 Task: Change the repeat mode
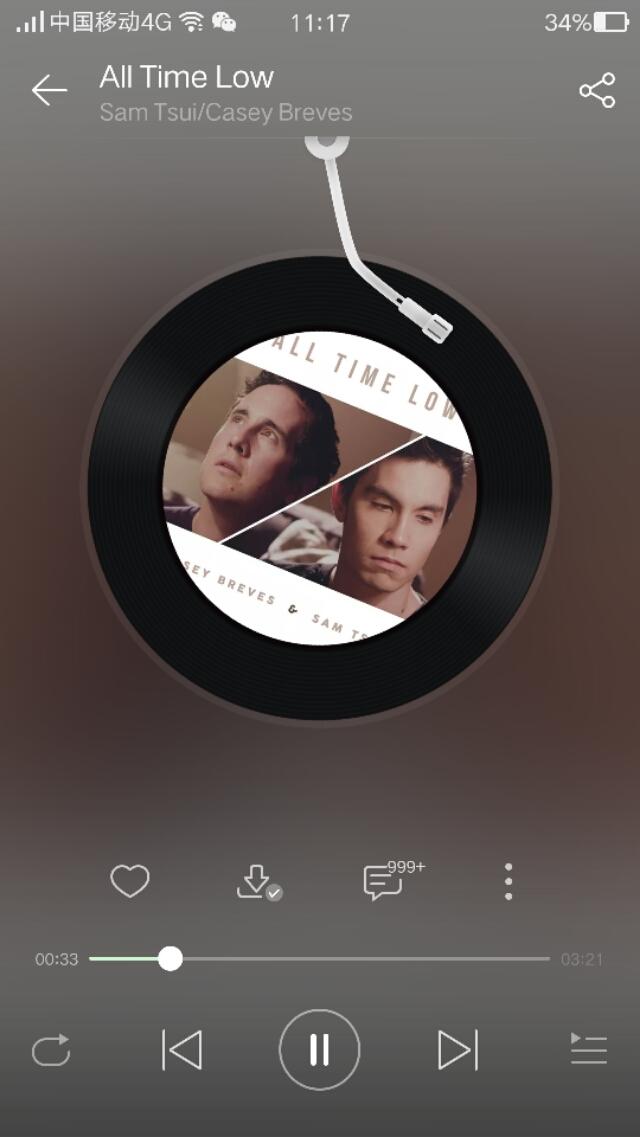(x=51, y=1050)
